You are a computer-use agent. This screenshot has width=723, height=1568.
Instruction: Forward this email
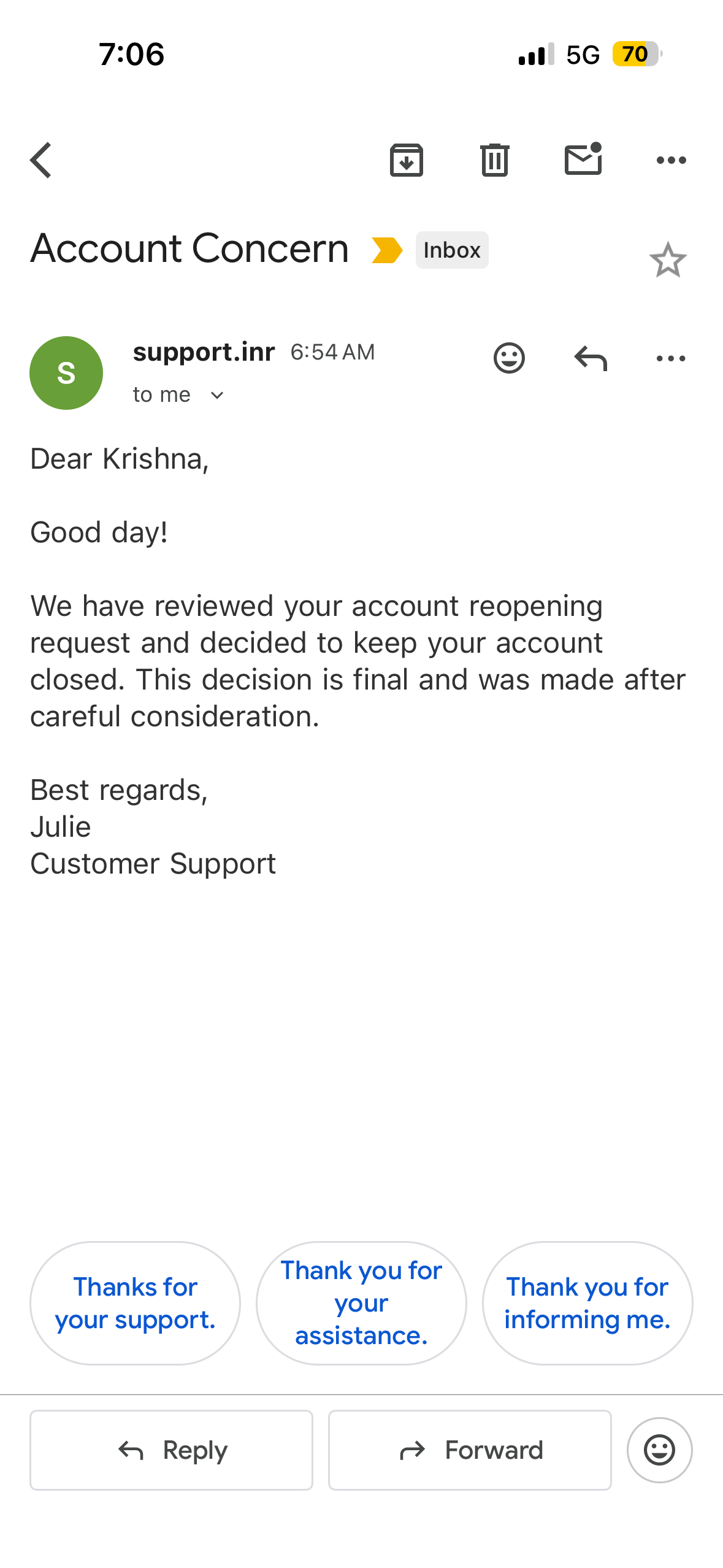pos(470,1450)
